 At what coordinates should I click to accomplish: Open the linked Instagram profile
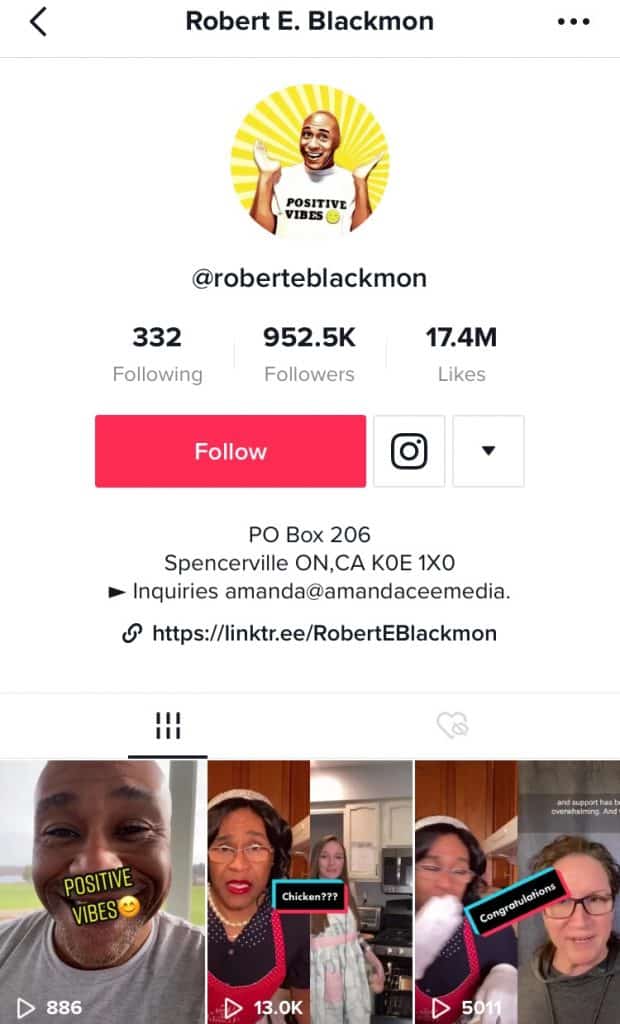pos(409,451)
